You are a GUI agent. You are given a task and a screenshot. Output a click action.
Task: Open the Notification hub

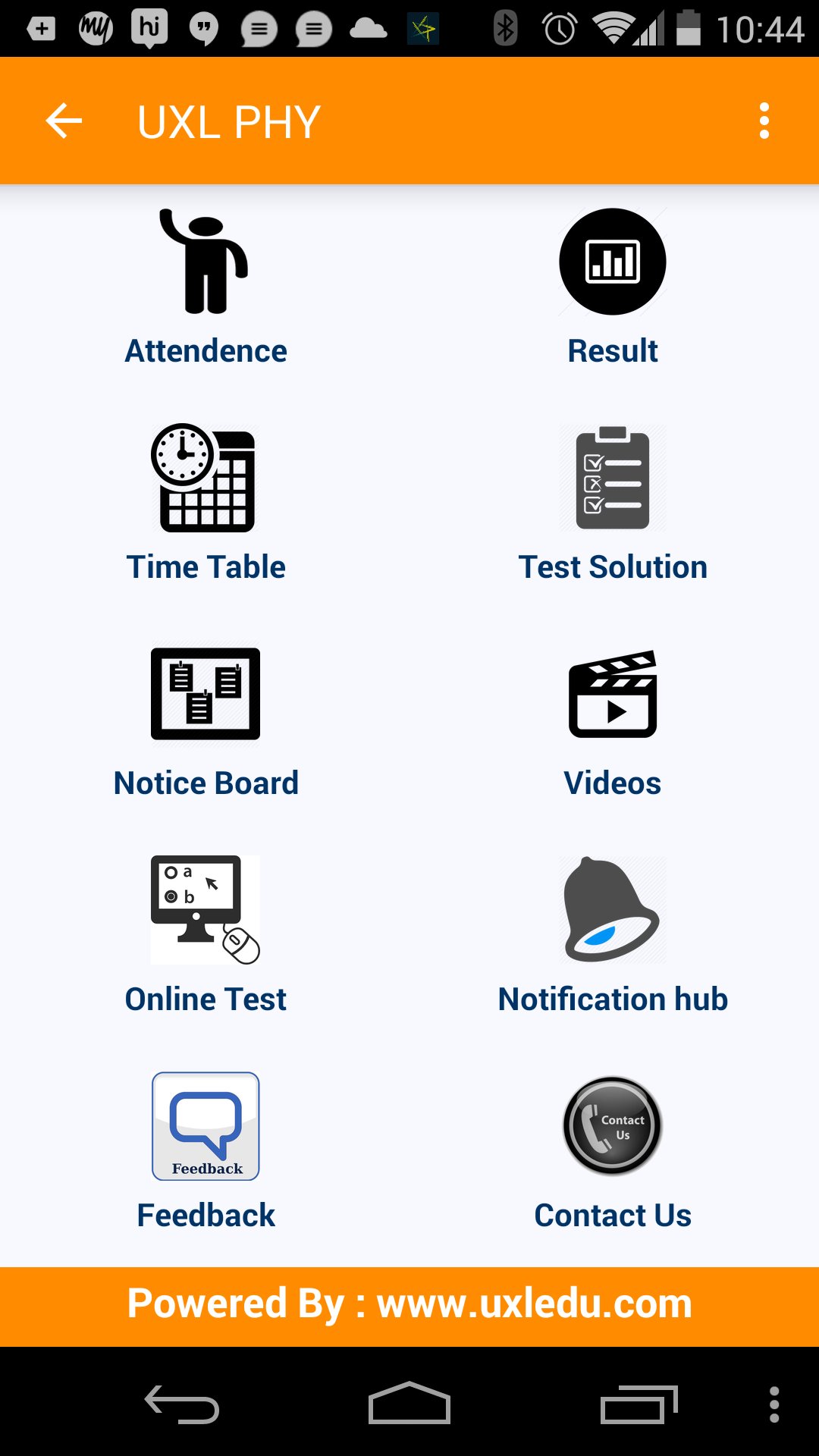point(612,937)
